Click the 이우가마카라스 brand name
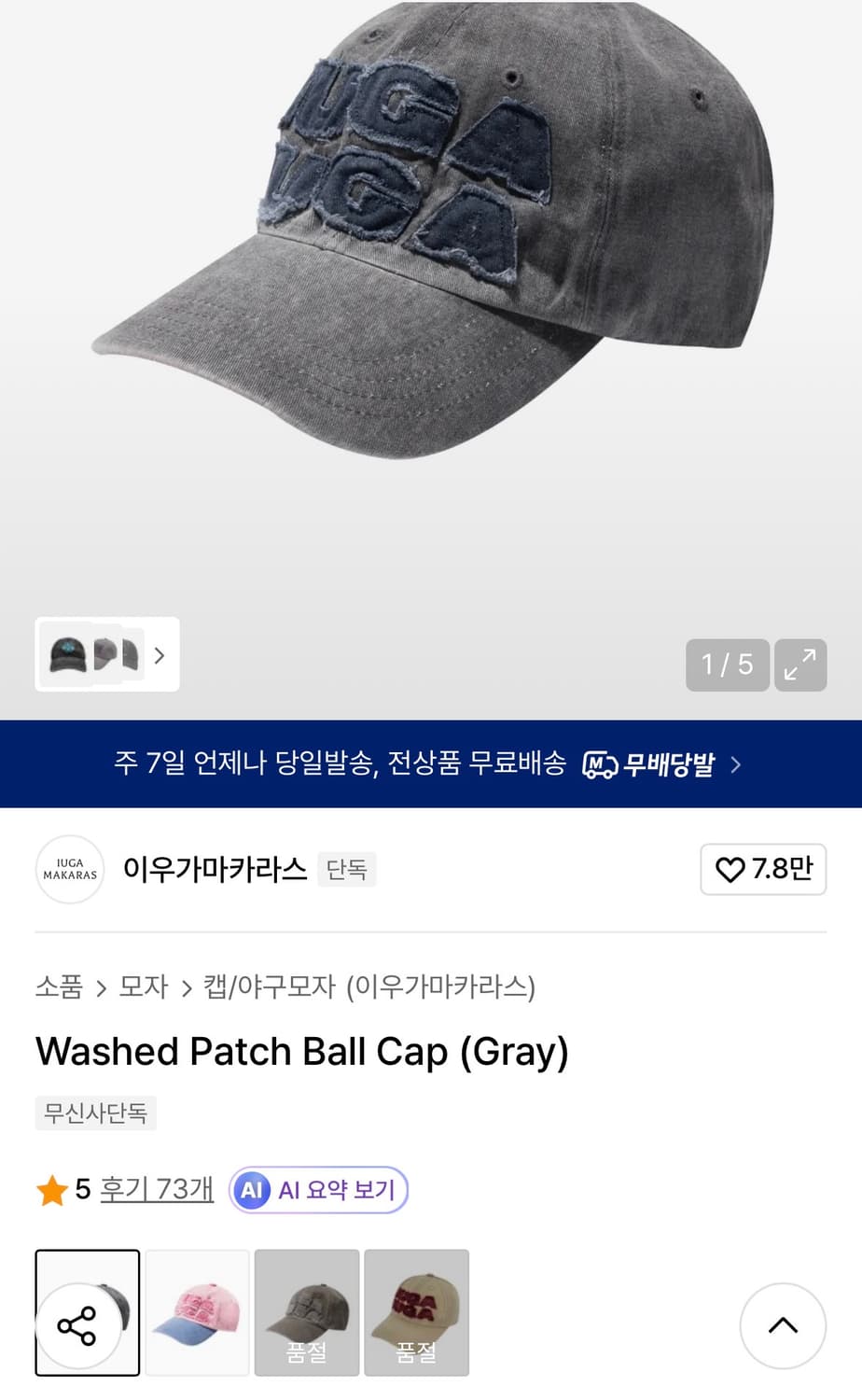This screenshot has height=1400, width=862. [215, 869]
